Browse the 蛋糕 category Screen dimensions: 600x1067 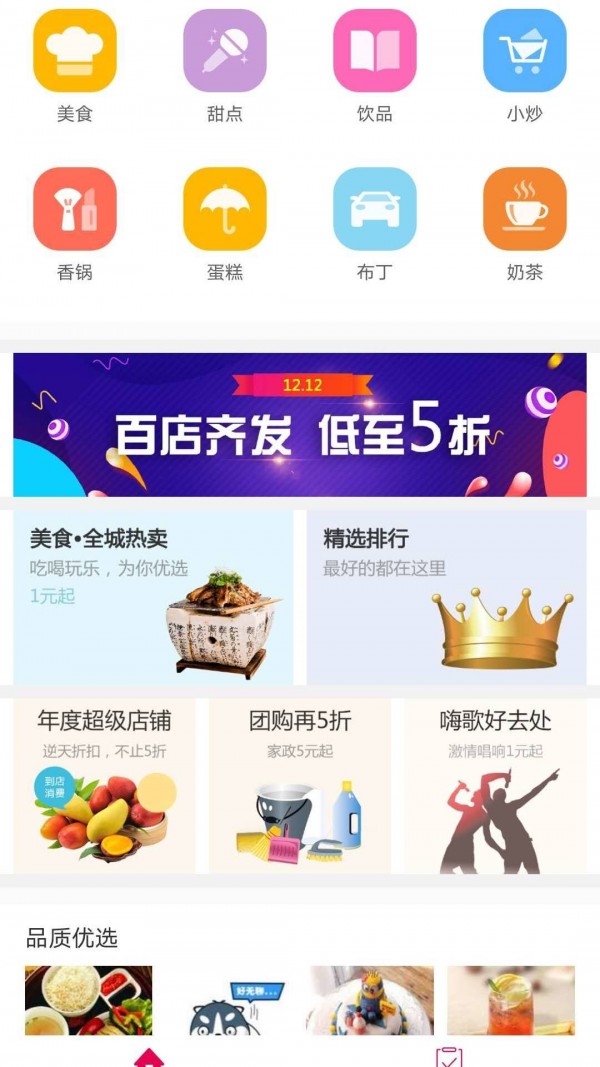225,209
